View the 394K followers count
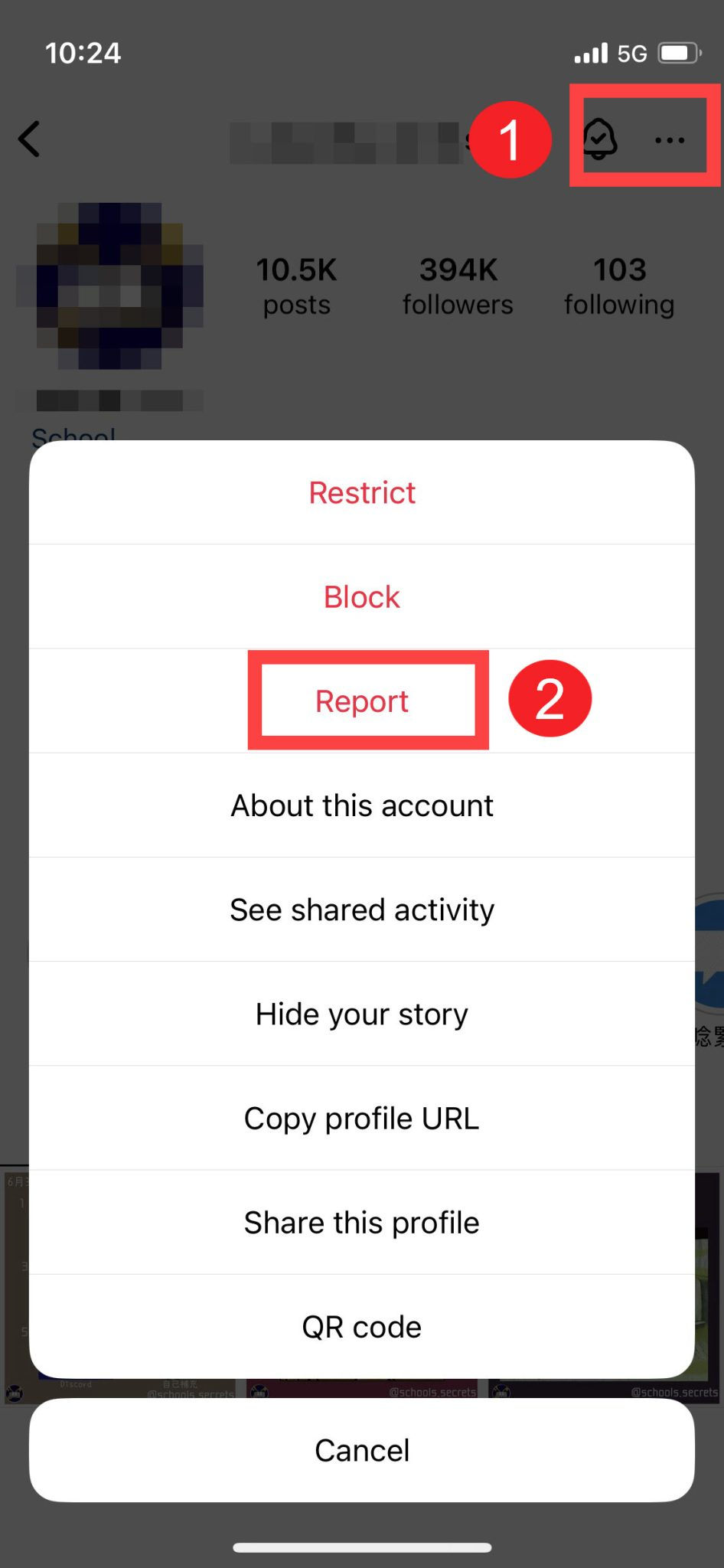 click(457, 285)
